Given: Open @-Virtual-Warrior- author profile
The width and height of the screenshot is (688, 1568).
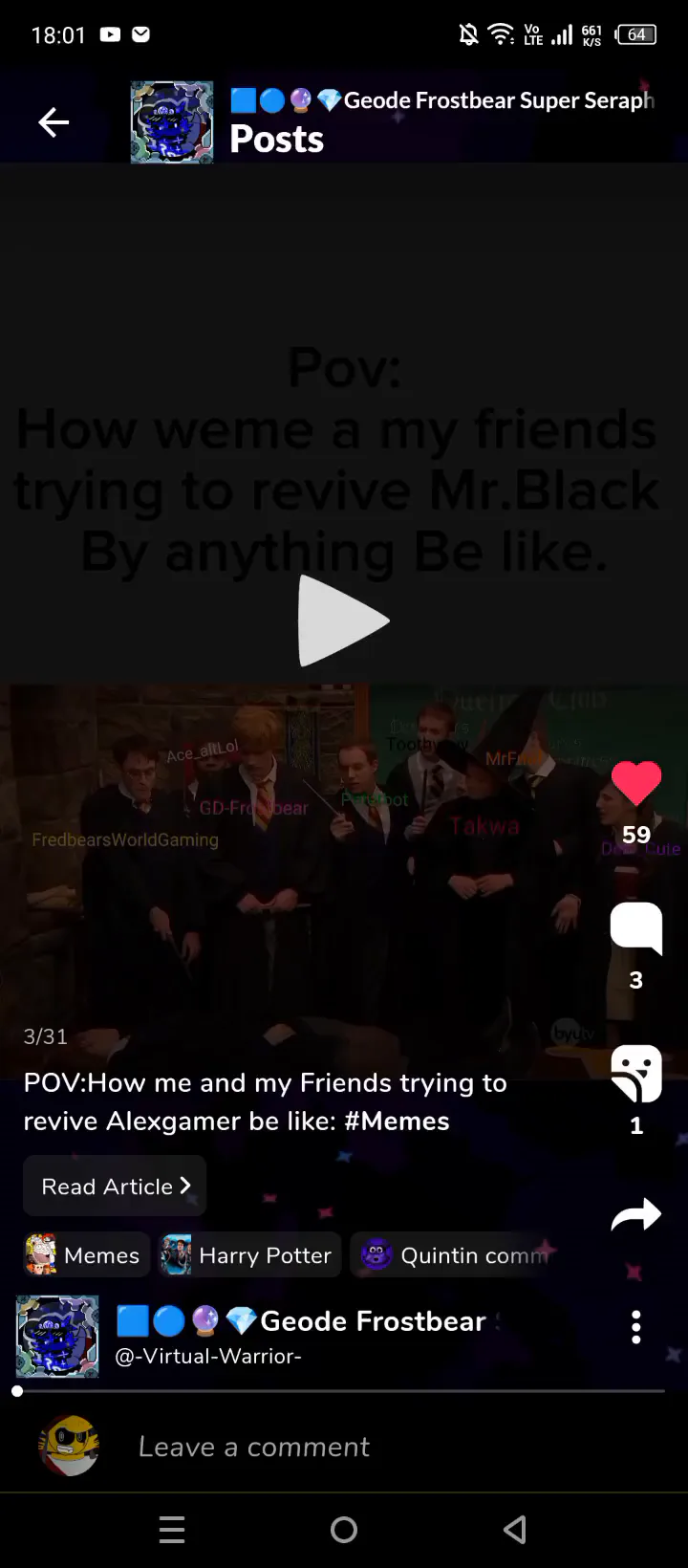Looking at the screenshot, I should point(208,1356).
